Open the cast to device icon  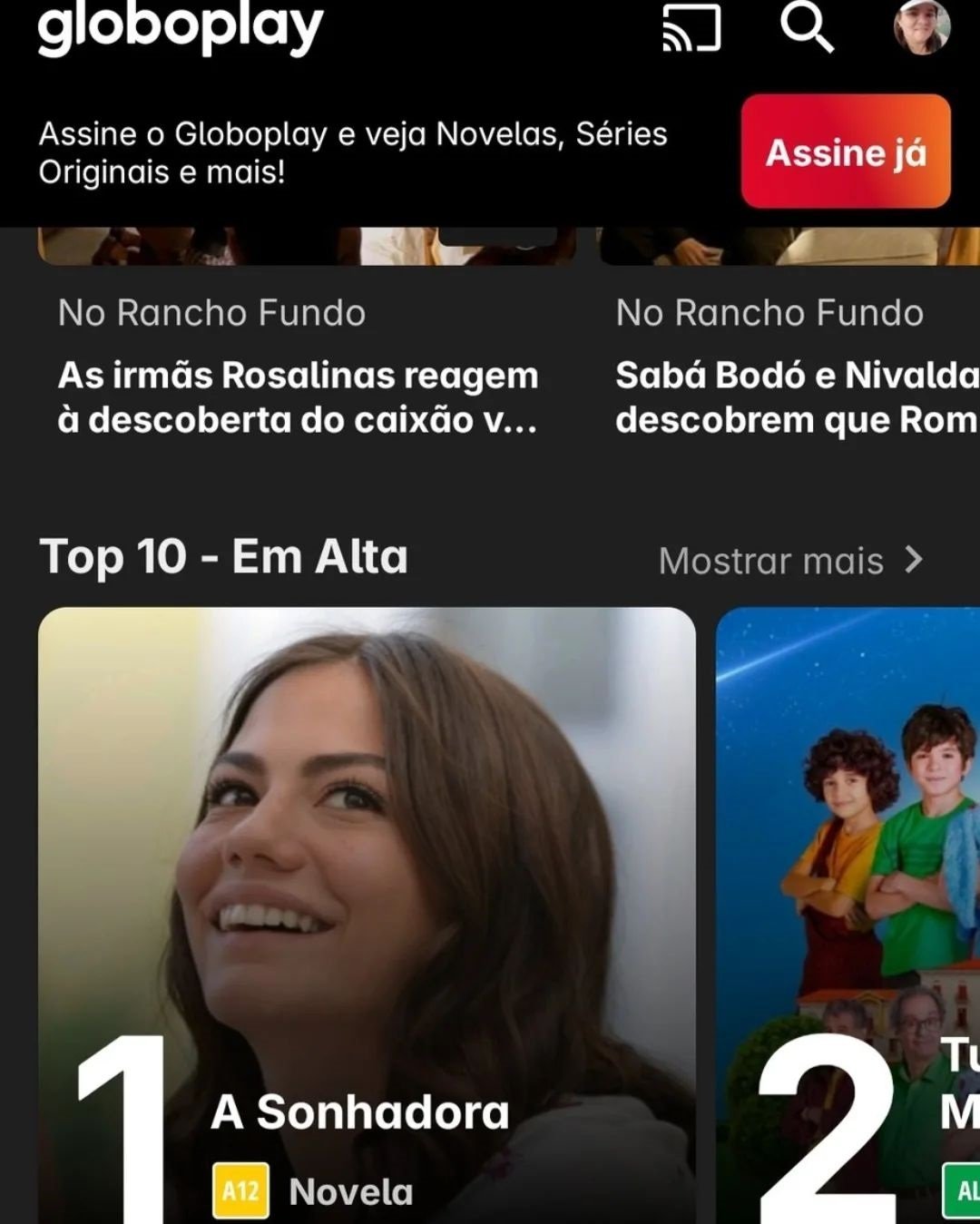point(691,28)
